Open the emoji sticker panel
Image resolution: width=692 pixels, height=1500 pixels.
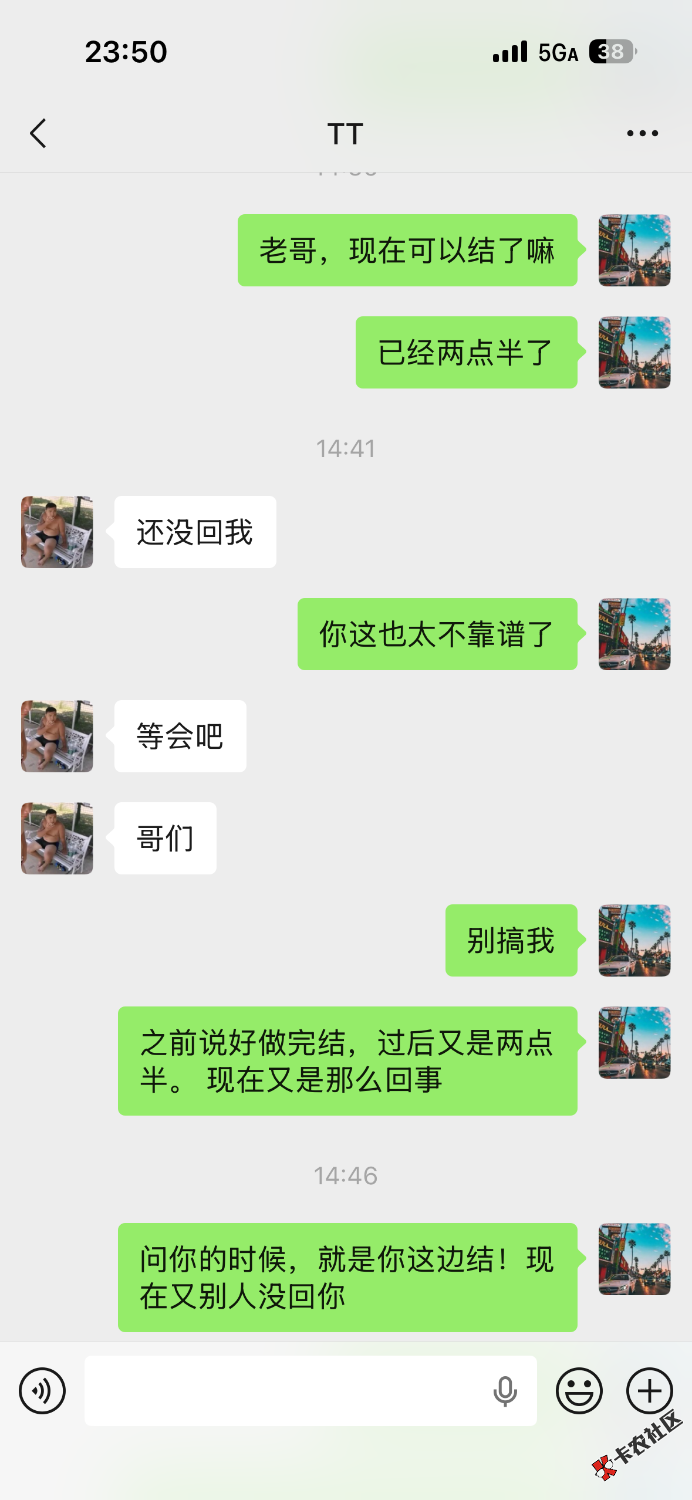point(579,1391)
